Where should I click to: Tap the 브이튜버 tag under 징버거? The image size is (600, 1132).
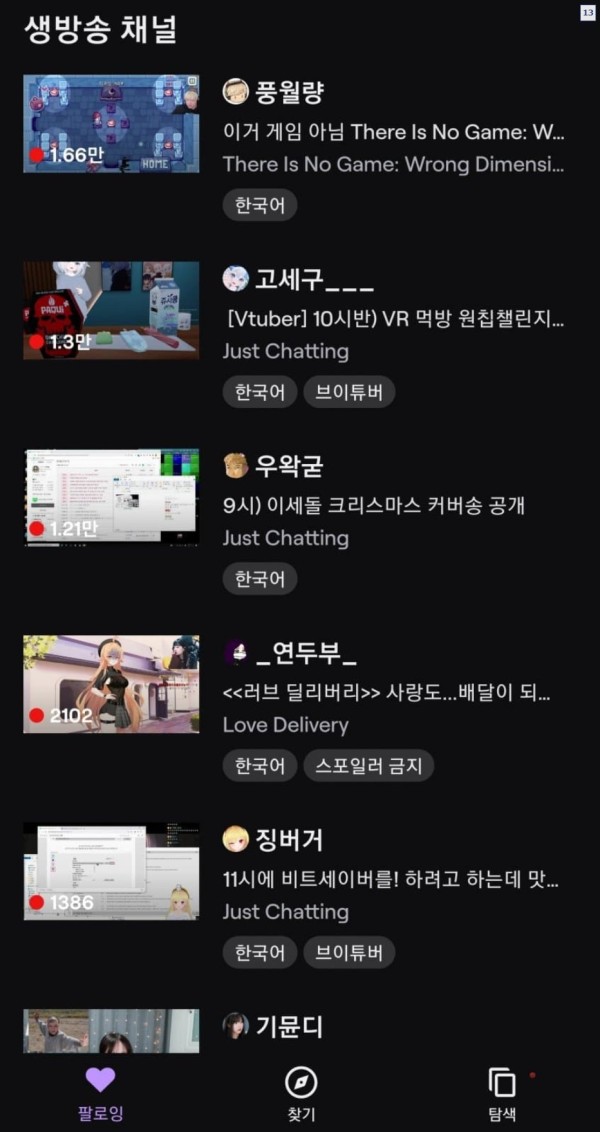349,952
